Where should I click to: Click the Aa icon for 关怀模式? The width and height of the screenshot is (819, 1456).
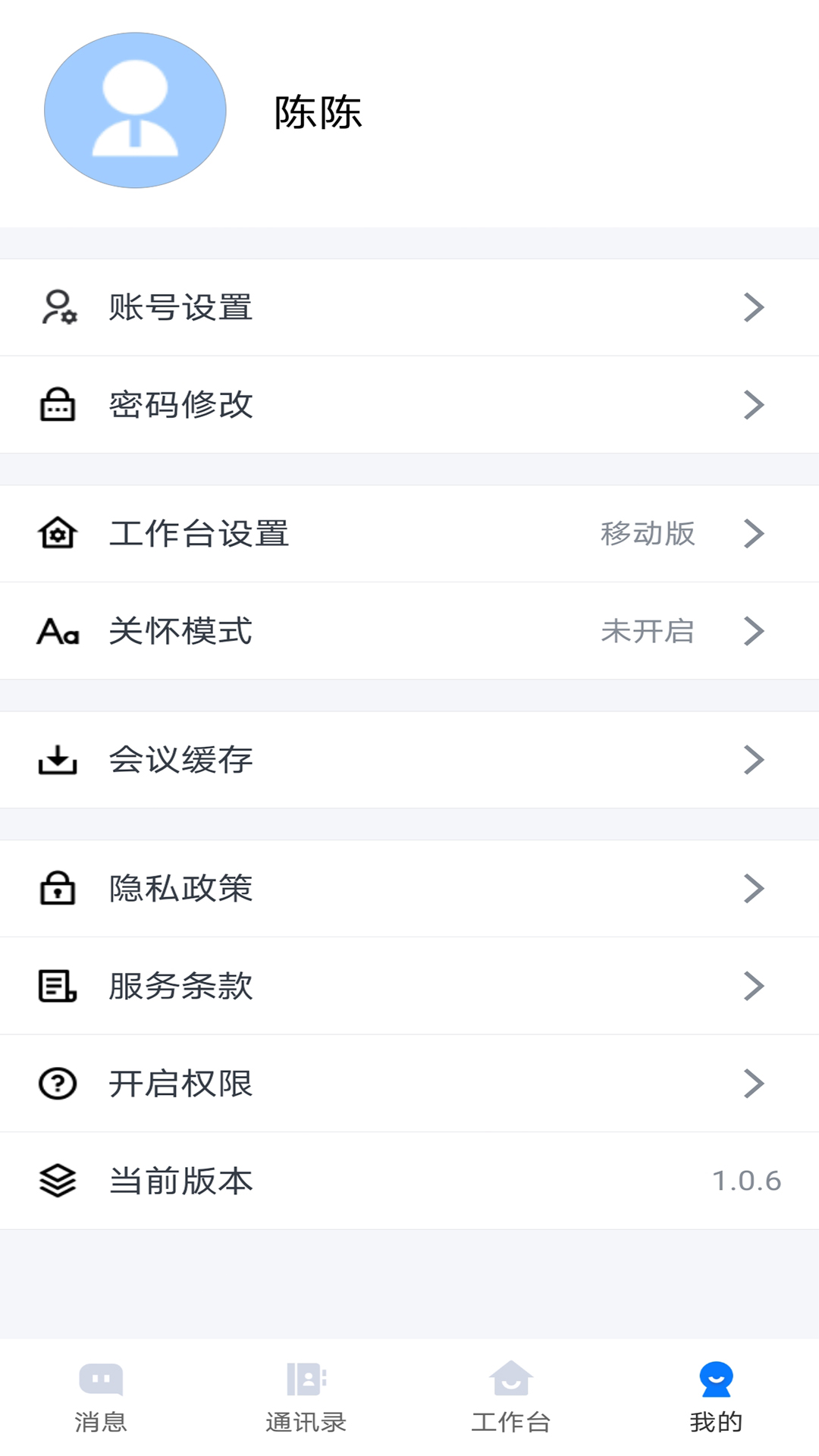pyautogui.click(x=58, y=631)
